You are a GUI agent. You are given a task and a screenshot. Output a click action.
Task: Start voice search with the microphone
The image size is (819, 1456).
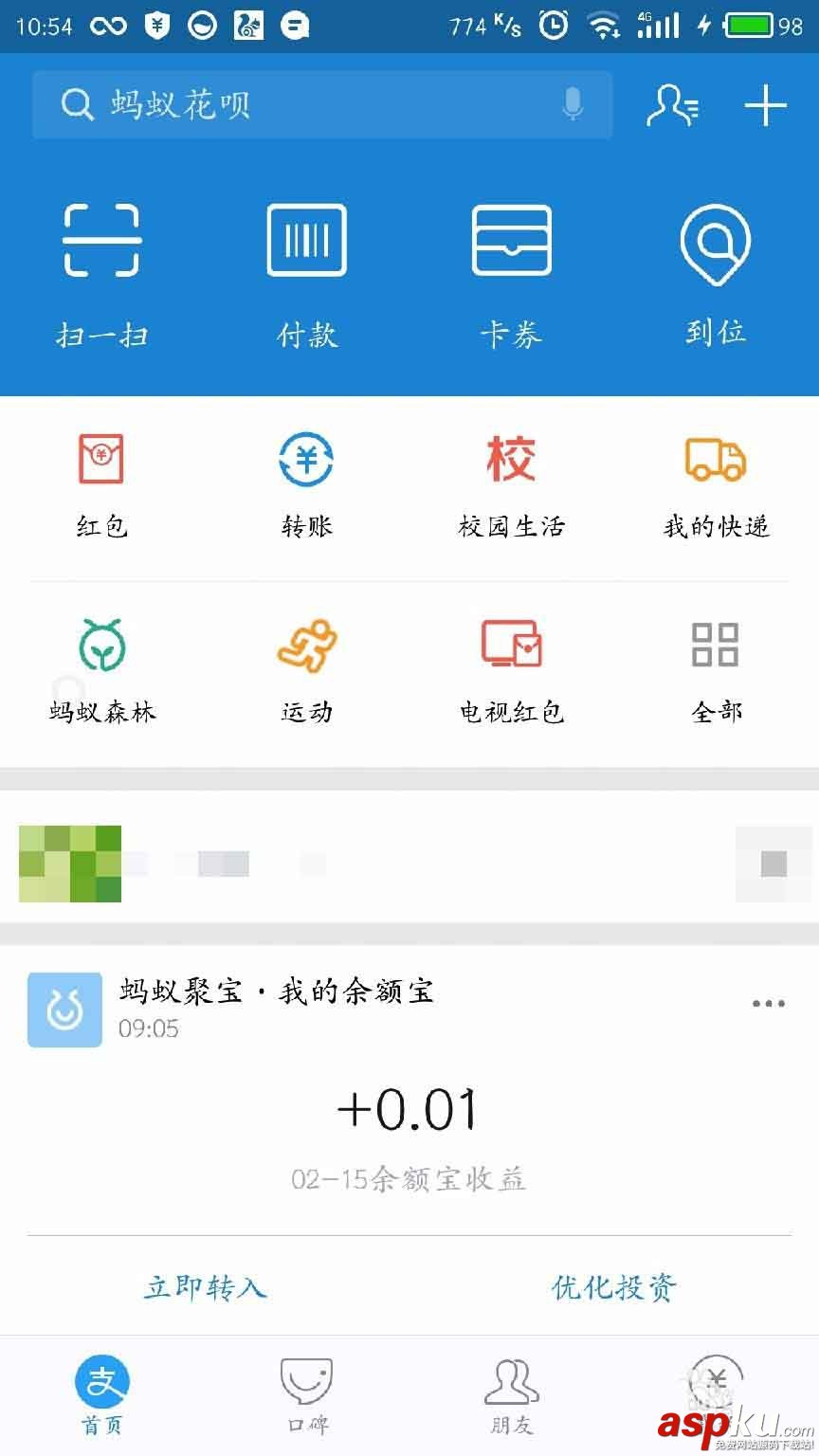(x=573, y=104)
